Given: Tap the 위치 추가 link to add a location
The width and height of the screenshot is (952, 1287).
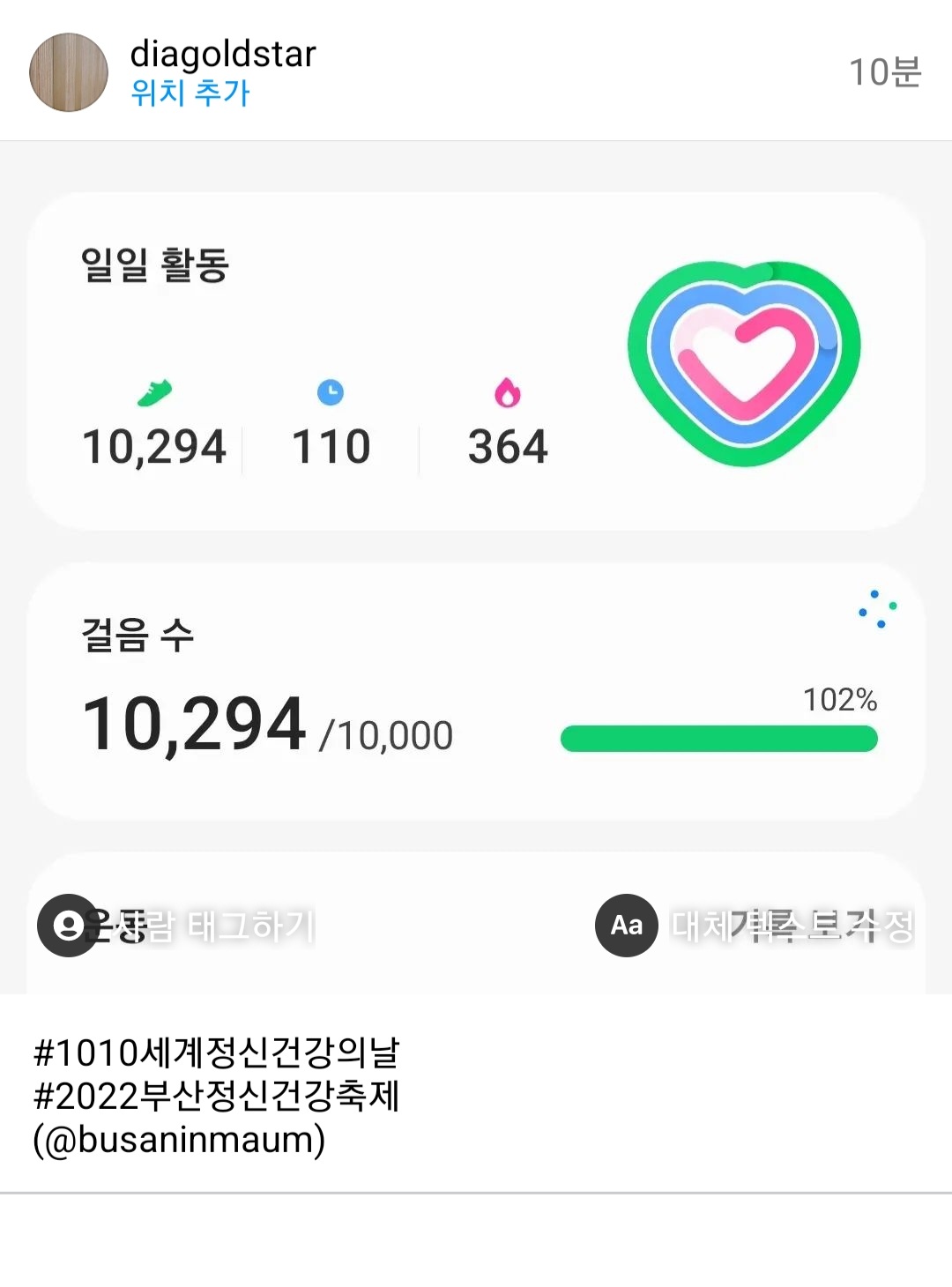Looking at the screenshot, I should 190,93.
